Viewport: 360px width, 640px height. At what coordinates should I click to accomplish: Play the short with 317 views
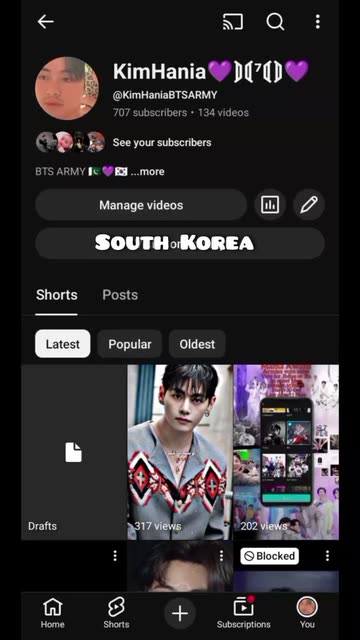pyautogui.click(x=180, y=452)
